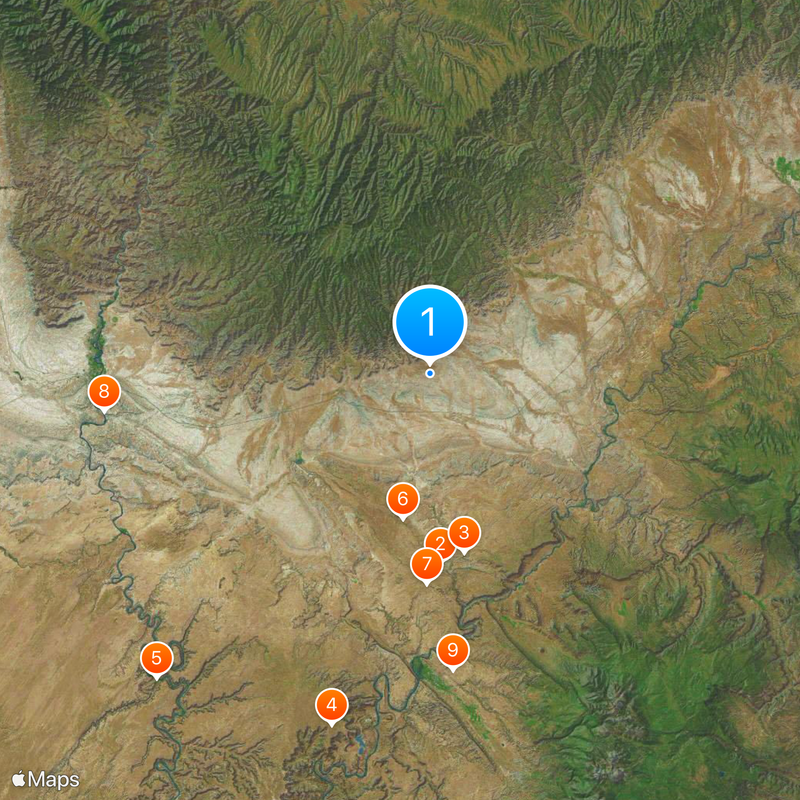Select the blue map pin numbered 1
Image resolution: width=800 pixels, height=800 pixels.
pos(430,322)
